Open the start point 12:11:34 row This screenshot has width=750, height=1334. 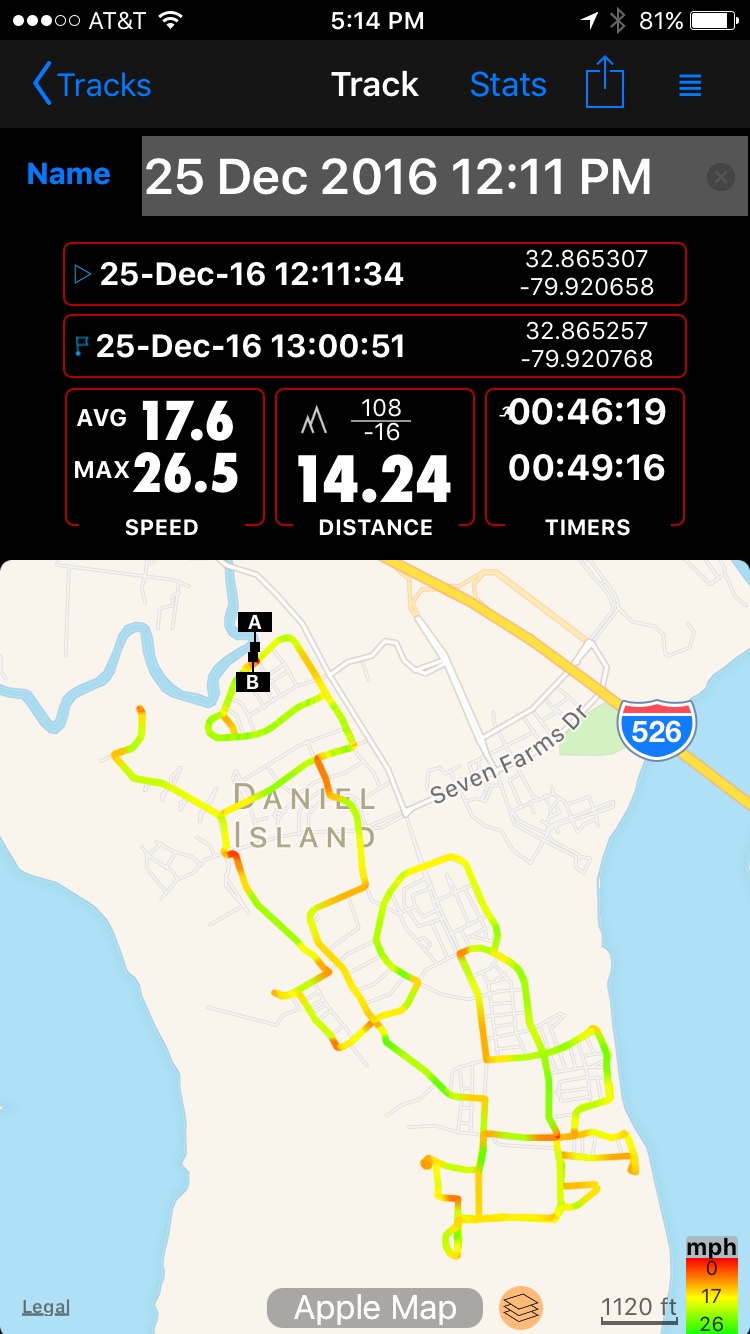click(375, 274)
